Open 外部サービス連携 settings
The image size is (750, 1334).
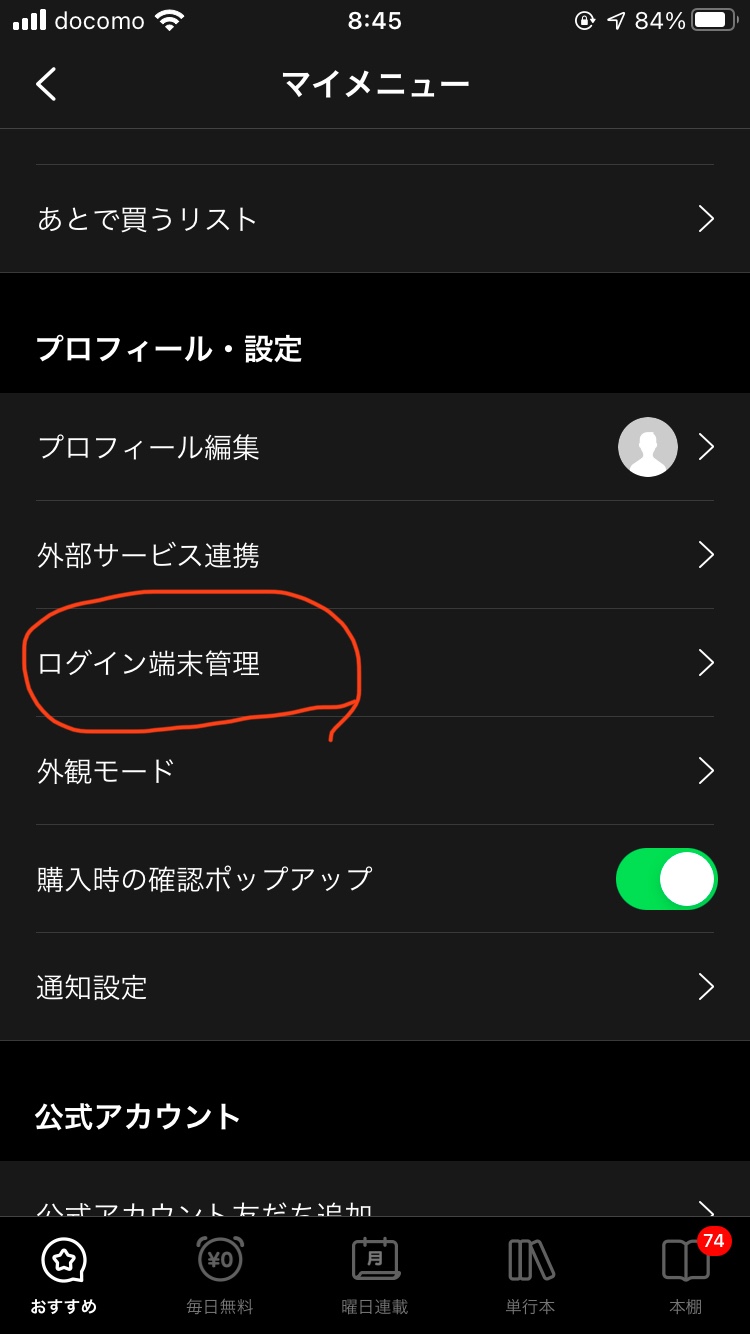click(375, 555)
